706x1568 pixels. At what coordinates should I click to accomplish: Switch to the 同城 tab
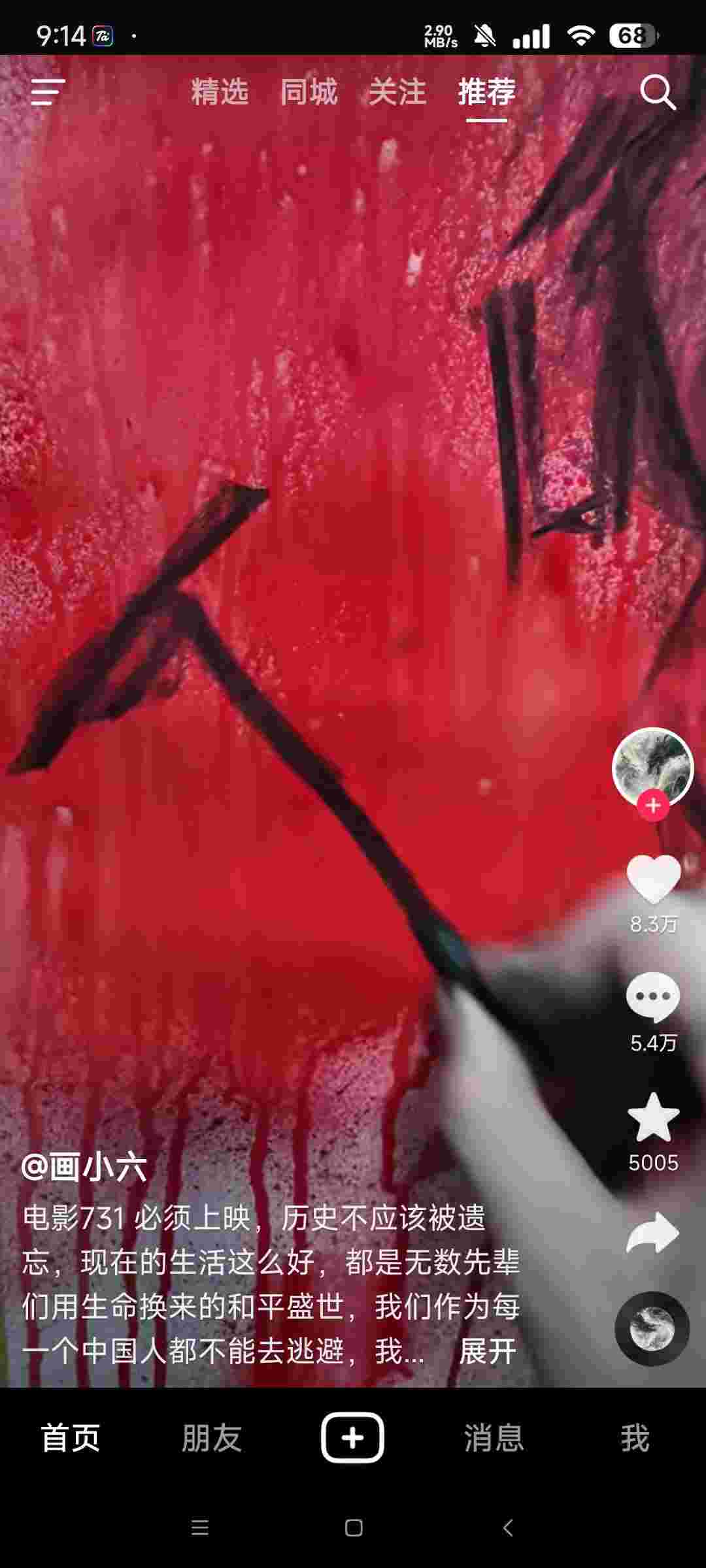click(309, 92)
